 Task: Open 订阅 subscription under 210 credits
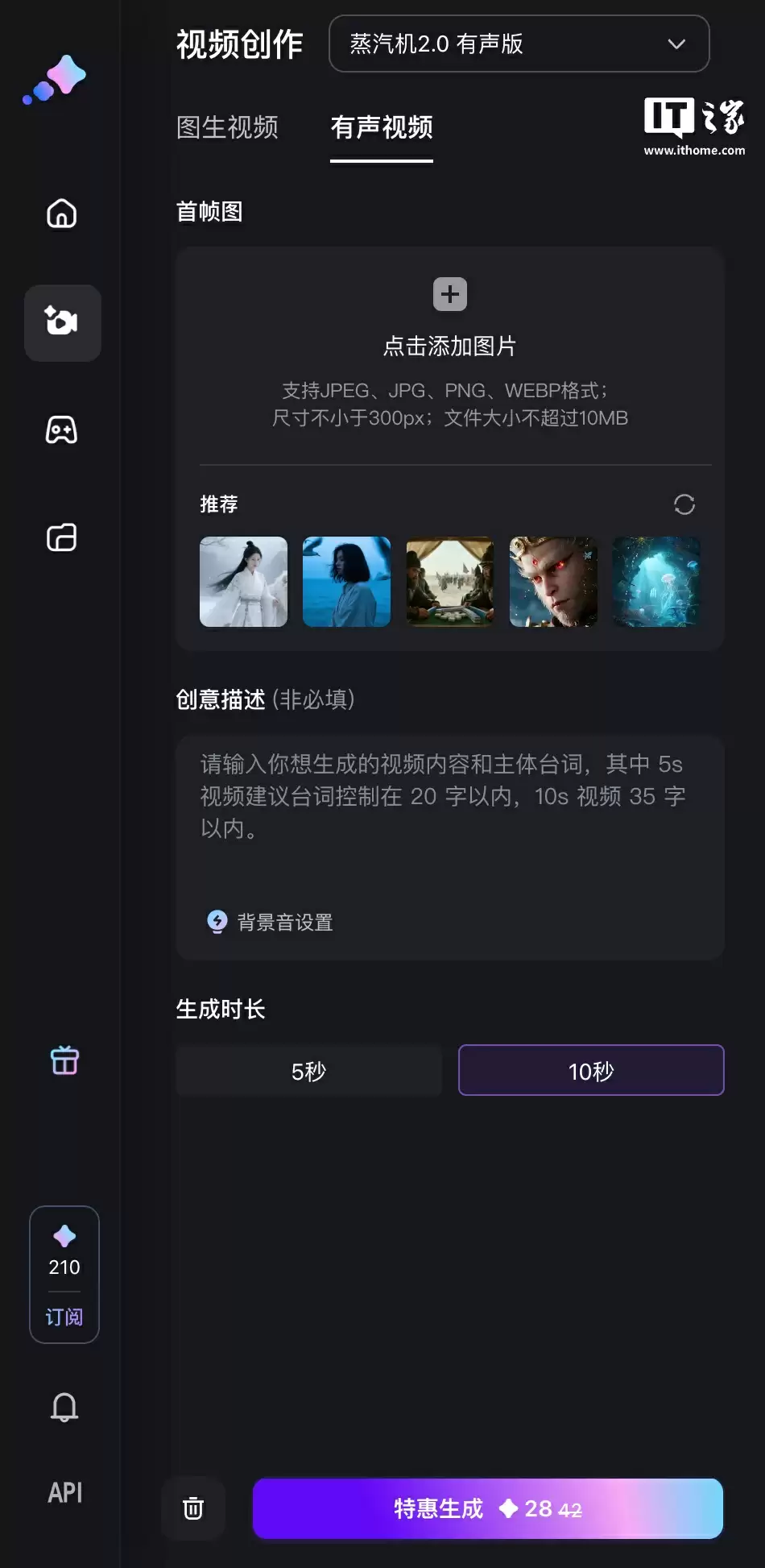[x=64, y=1317]
